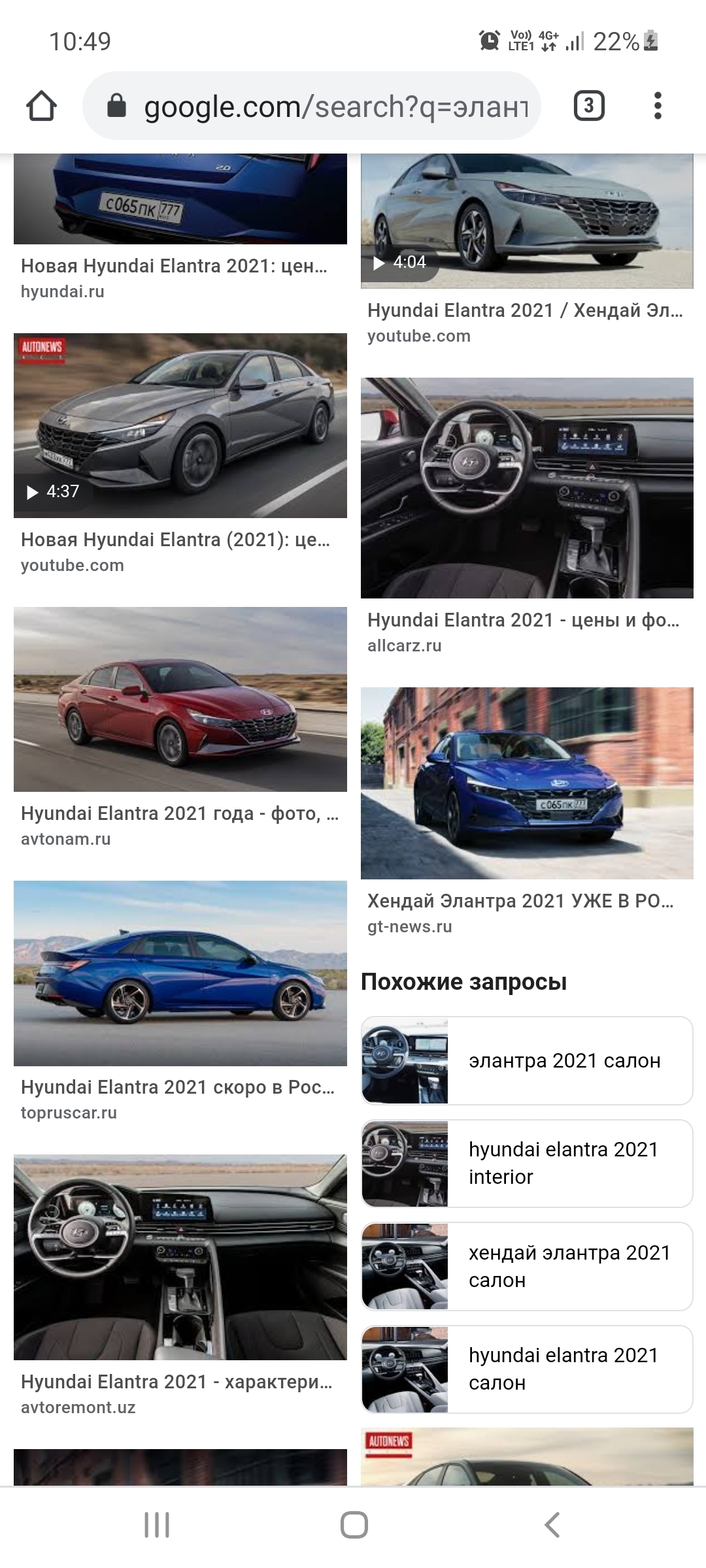Open the allcarz.ru interior image
This screenshot has height=1568, width=706.
click(527, 487)
